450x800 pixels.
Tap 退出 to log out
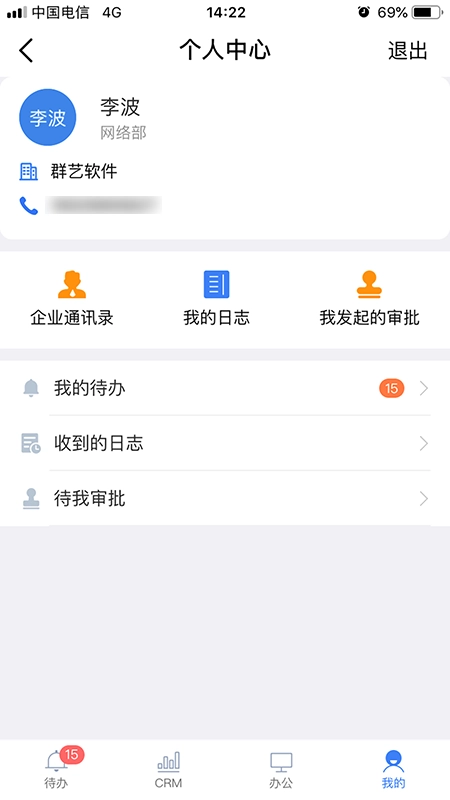[x=407, y=51]
